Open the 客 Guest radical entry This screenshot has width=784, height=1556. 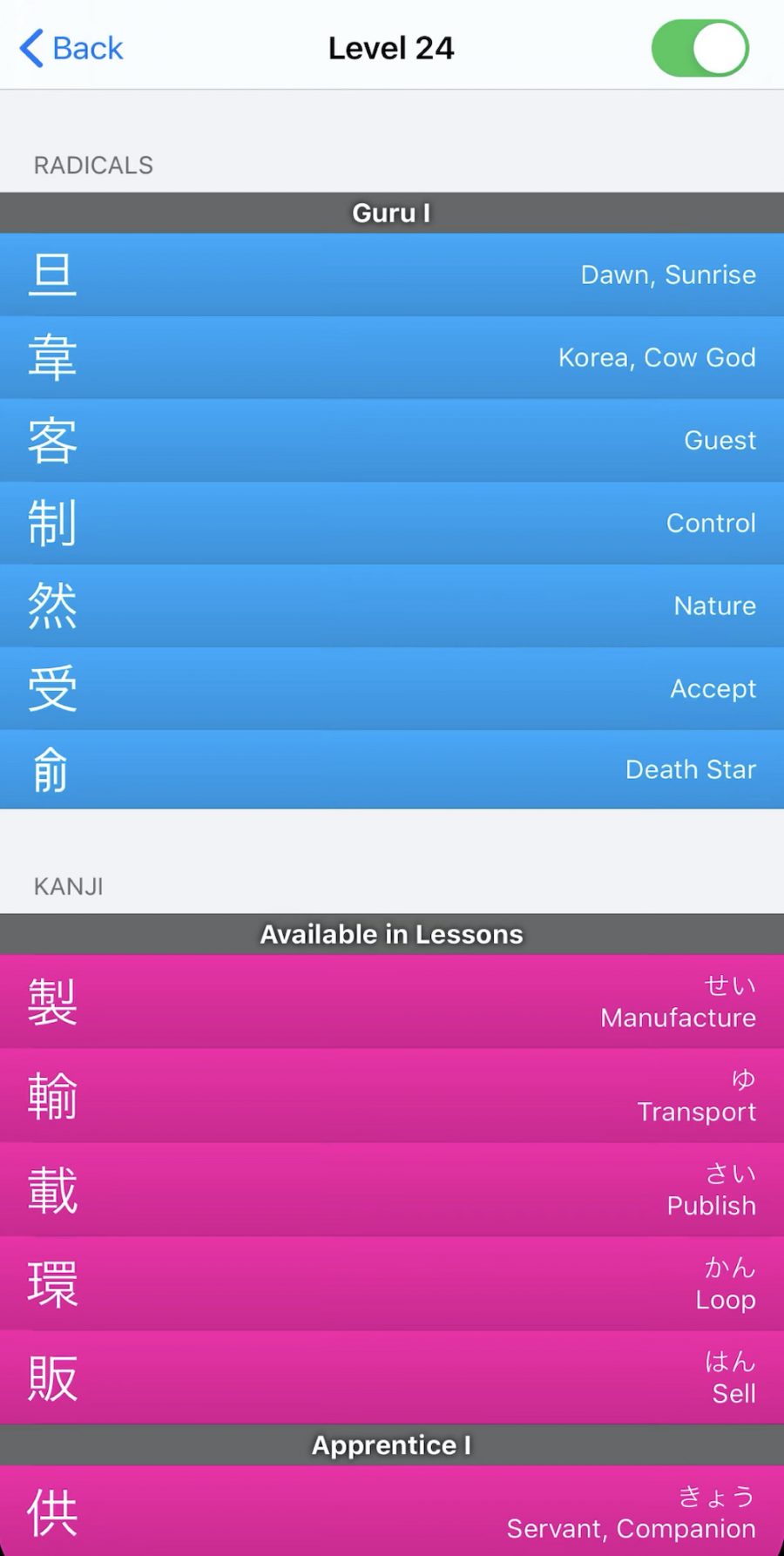(392, 440)
